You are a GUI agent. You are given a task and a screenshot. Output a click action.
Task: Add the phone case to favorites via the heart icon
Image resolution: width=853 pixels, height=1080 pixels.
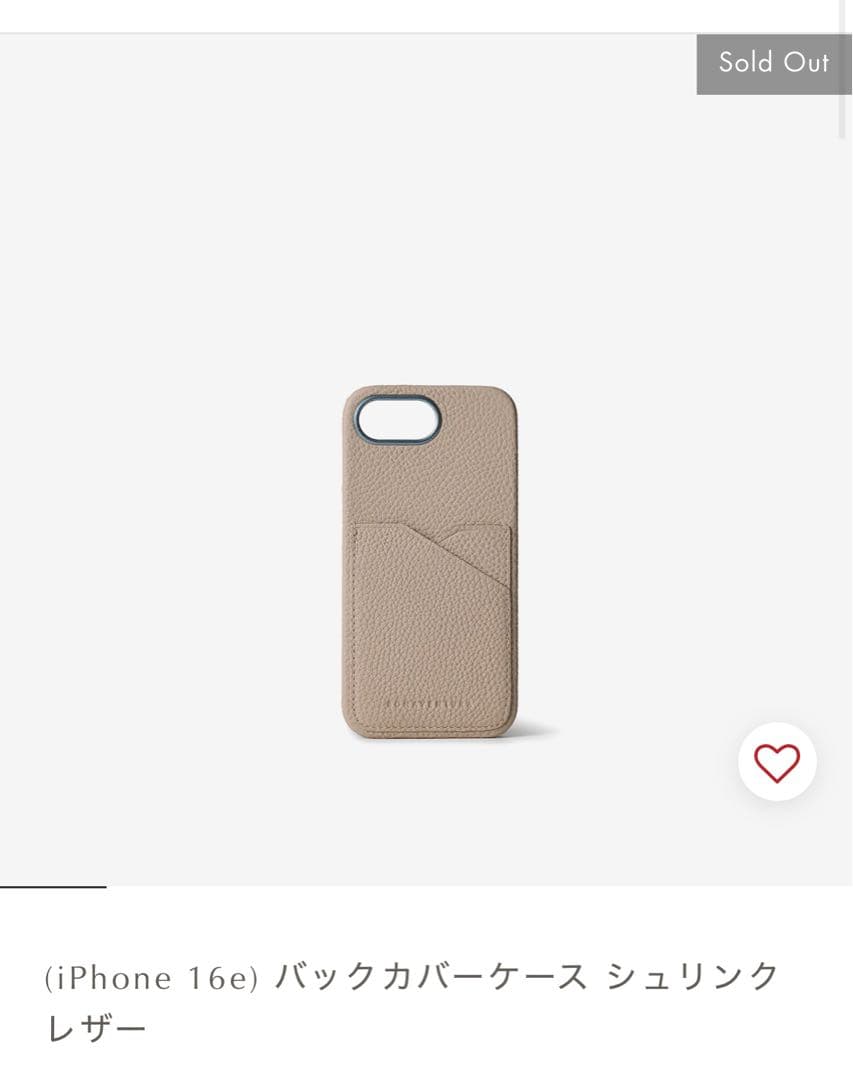coord(776,763)
